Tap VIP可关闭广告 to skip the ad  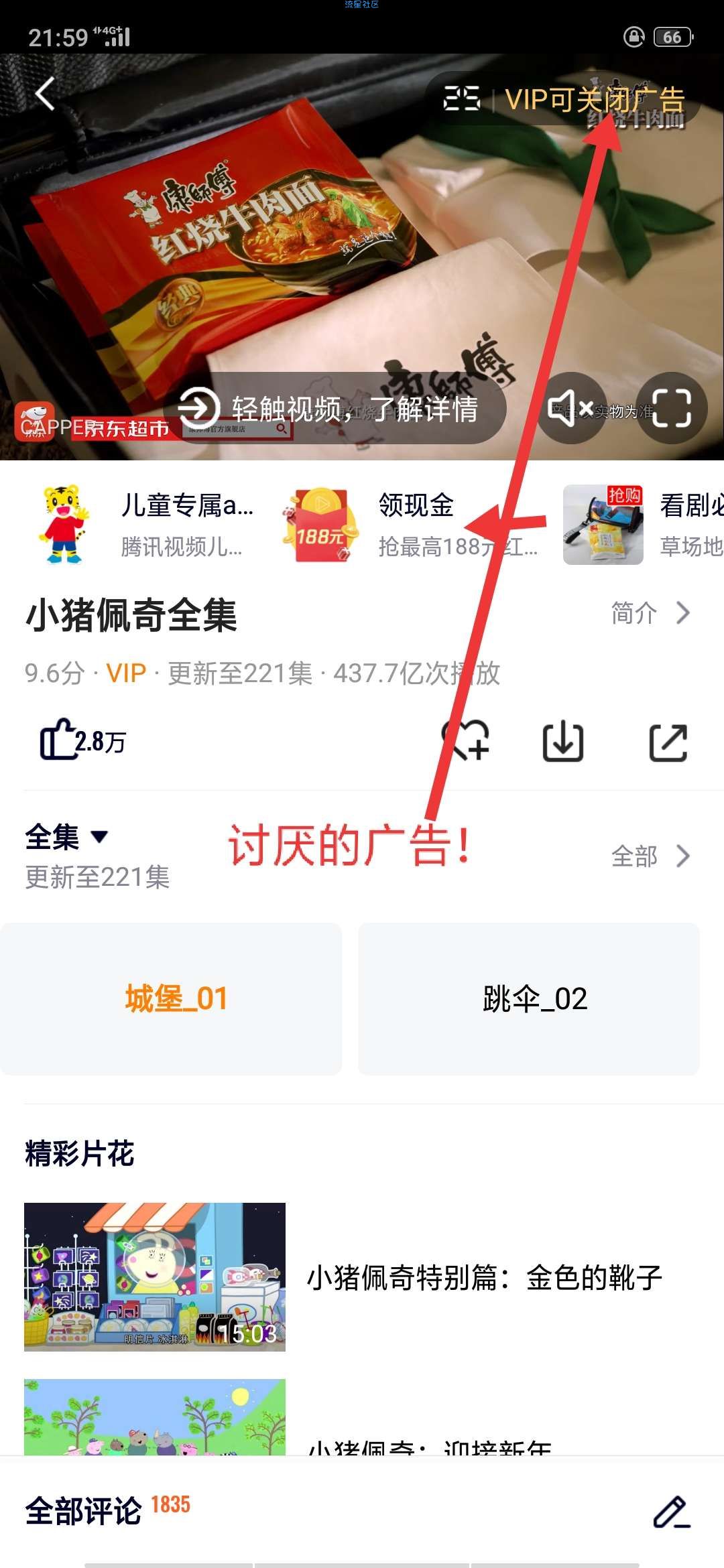pyautogui.click(x=594, y=100)
